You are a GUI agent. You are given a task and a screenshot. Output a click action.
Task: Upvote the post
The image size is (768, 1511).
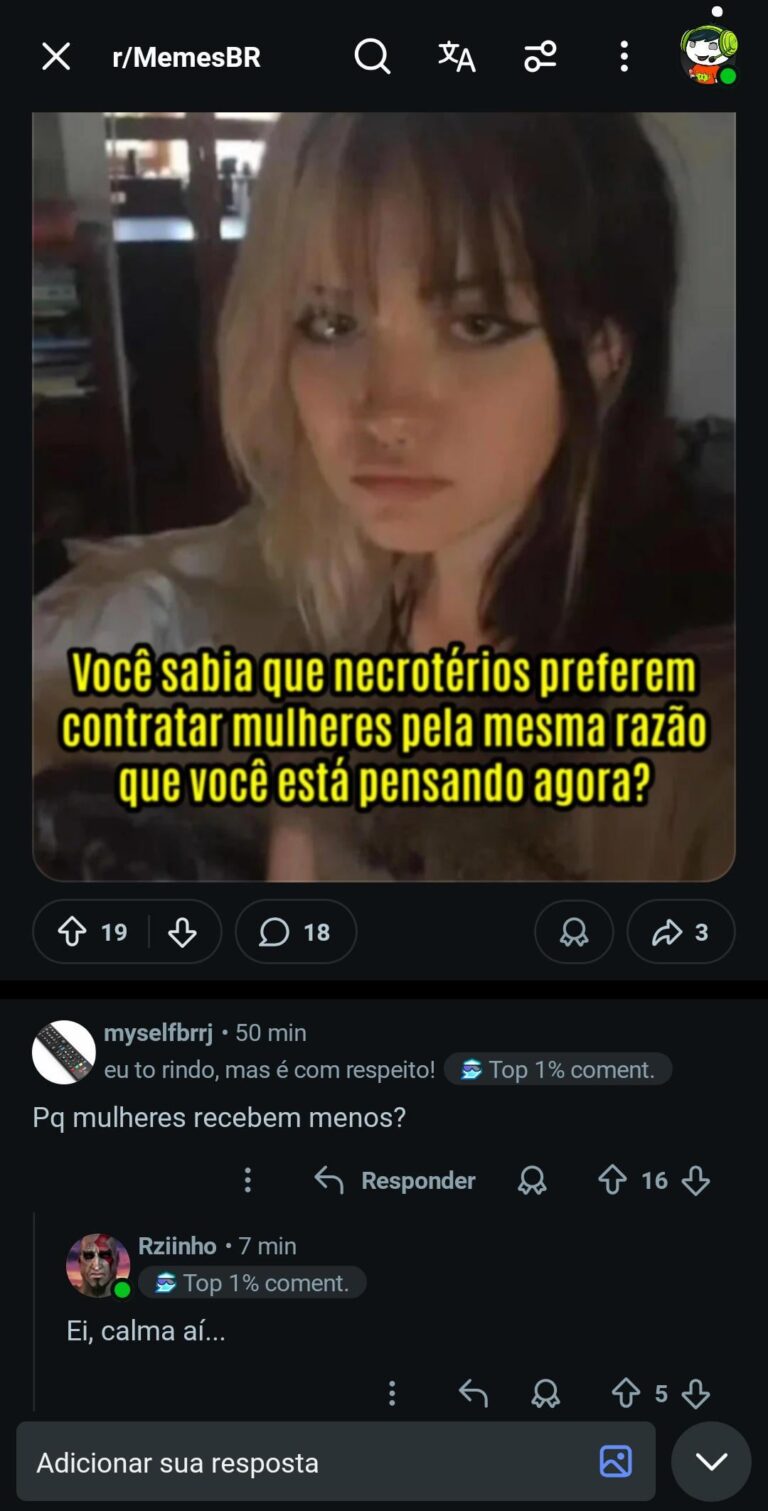[72, 932]
